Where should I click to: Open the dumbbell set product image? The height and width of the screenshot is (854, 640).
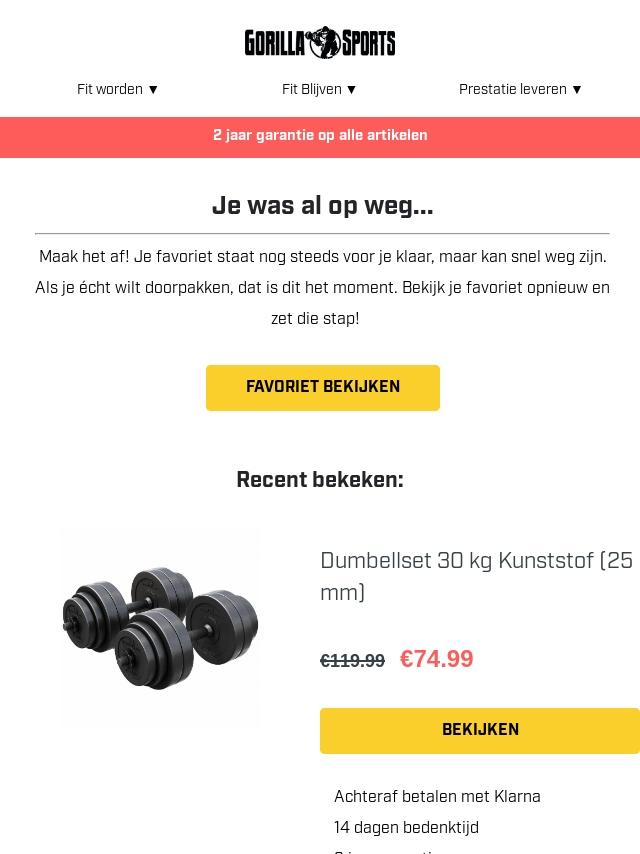pos(160,627)
